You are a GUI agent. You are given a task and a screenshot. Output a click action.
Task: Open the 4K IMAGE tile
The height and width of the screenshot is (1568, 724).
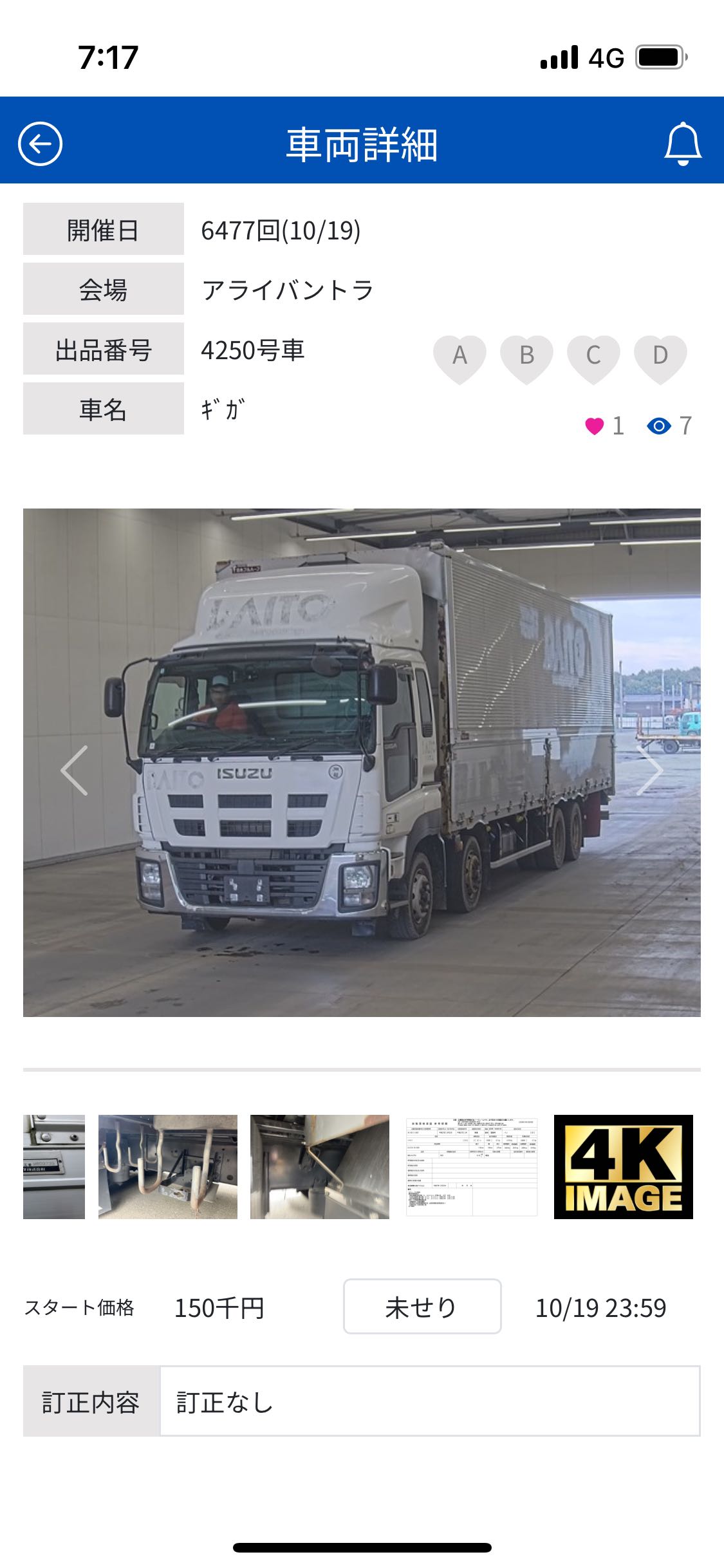pyautogui.click(x=624, y=1167)
